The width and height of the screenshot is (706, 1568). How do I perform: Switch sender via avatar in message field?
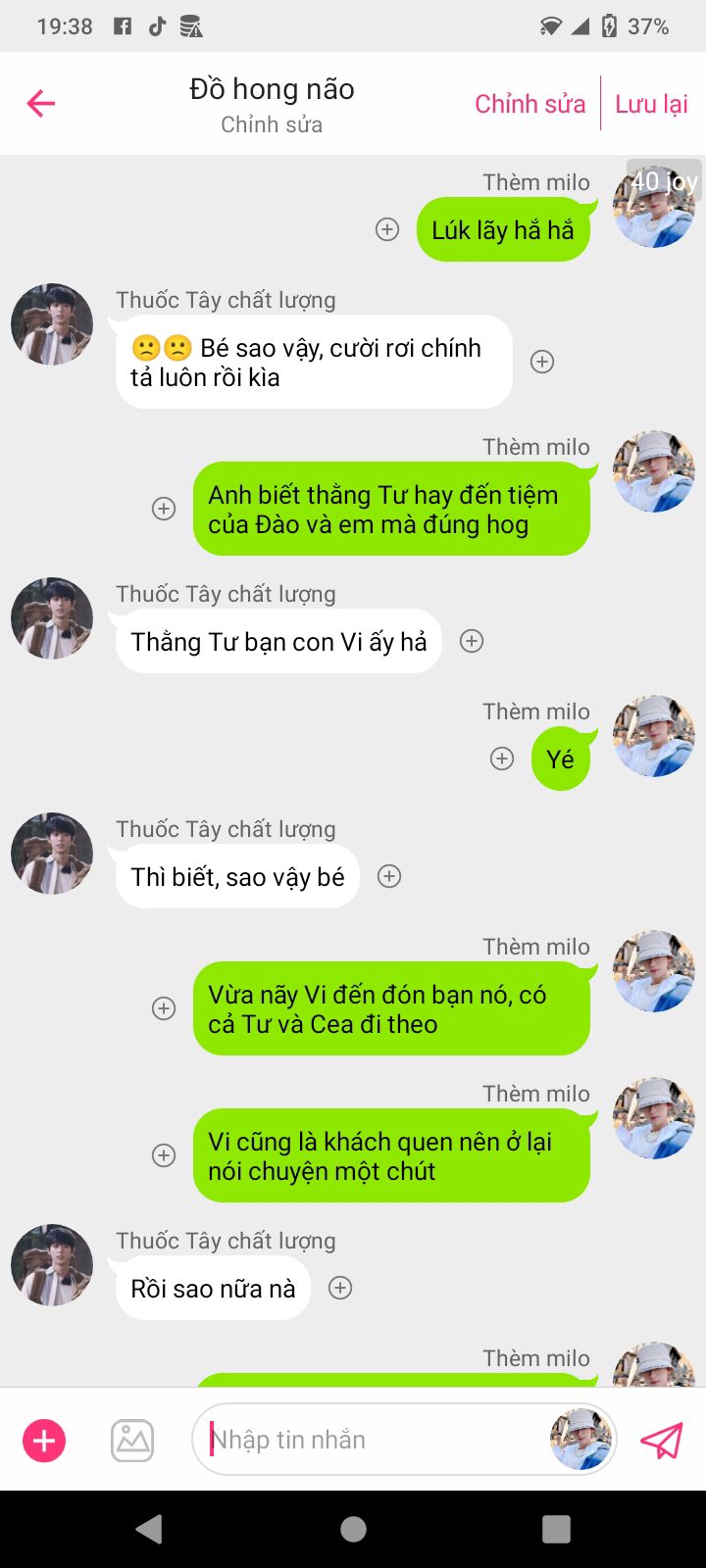(580, 1440)
